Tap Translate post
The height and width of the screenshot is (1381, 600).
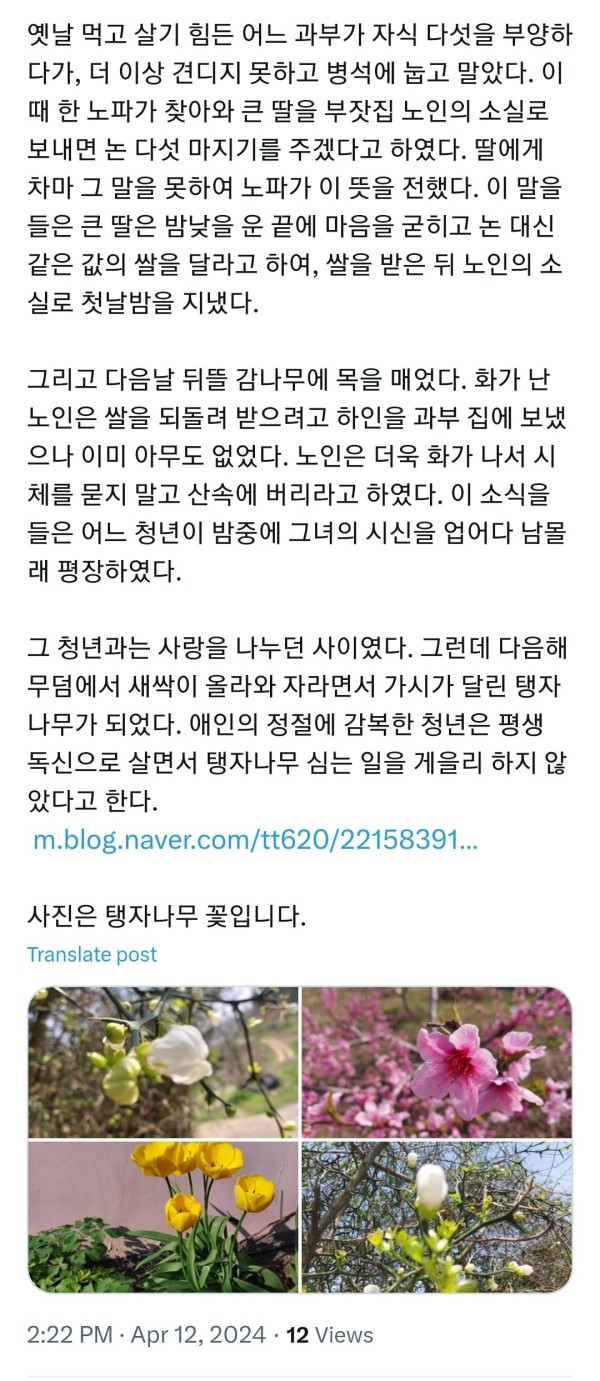(x=92, y=954)
